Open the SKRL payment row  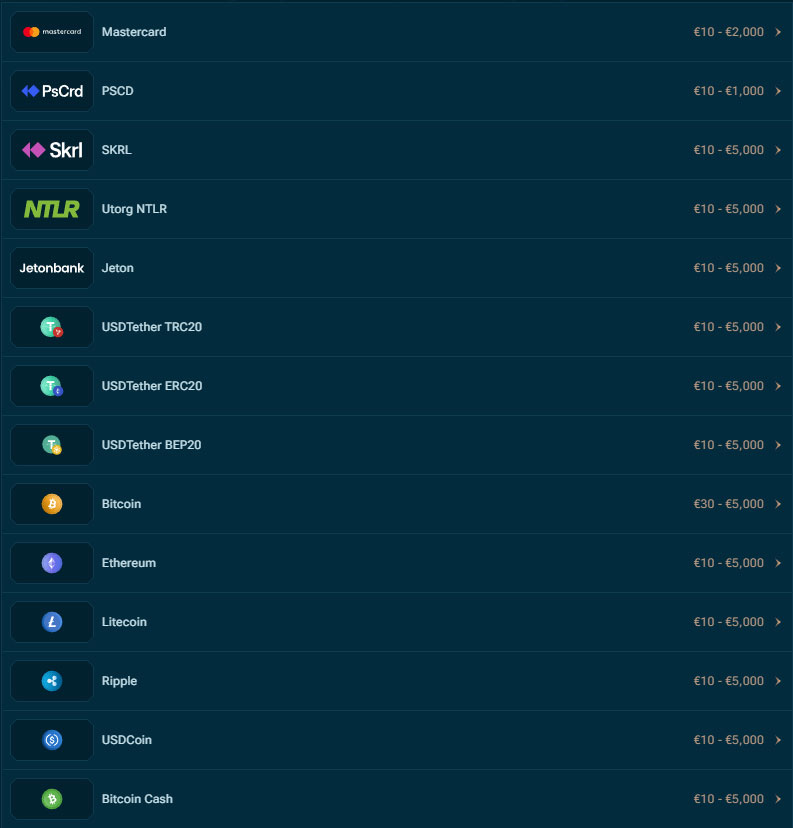pyautogui.click(x=396, y=150)
